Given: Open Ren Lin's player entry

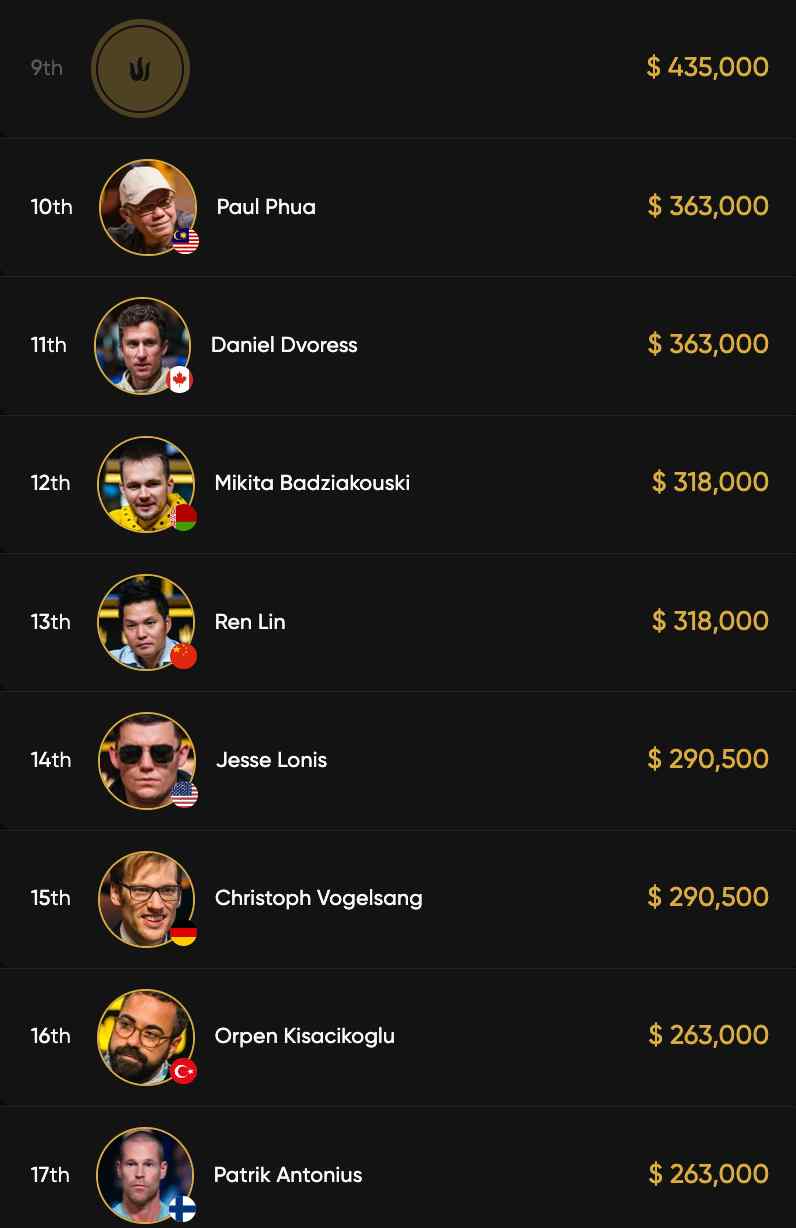Looking at the screenshot, I should click(250, 622).
